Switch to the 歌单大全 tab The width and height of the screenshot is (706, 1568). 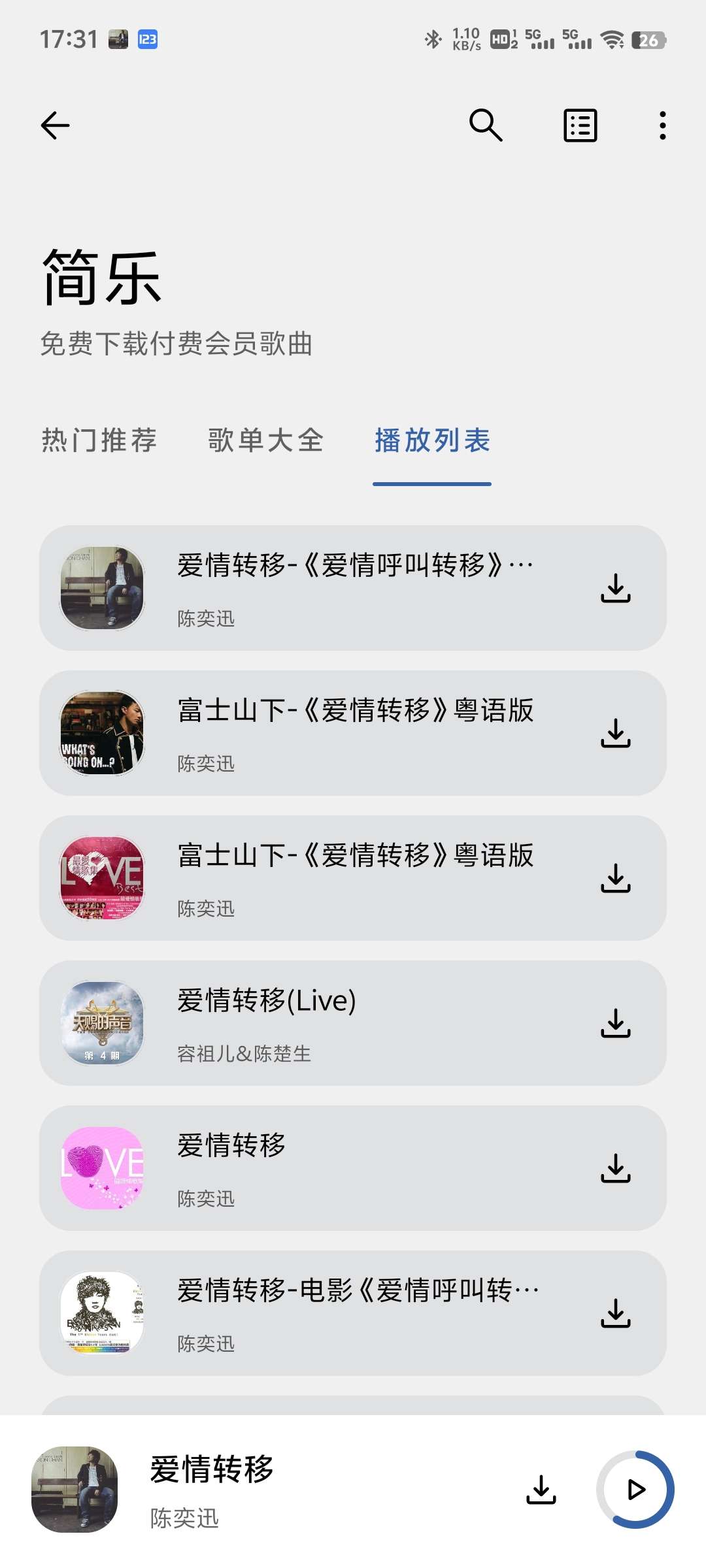(x=266, y=440)
